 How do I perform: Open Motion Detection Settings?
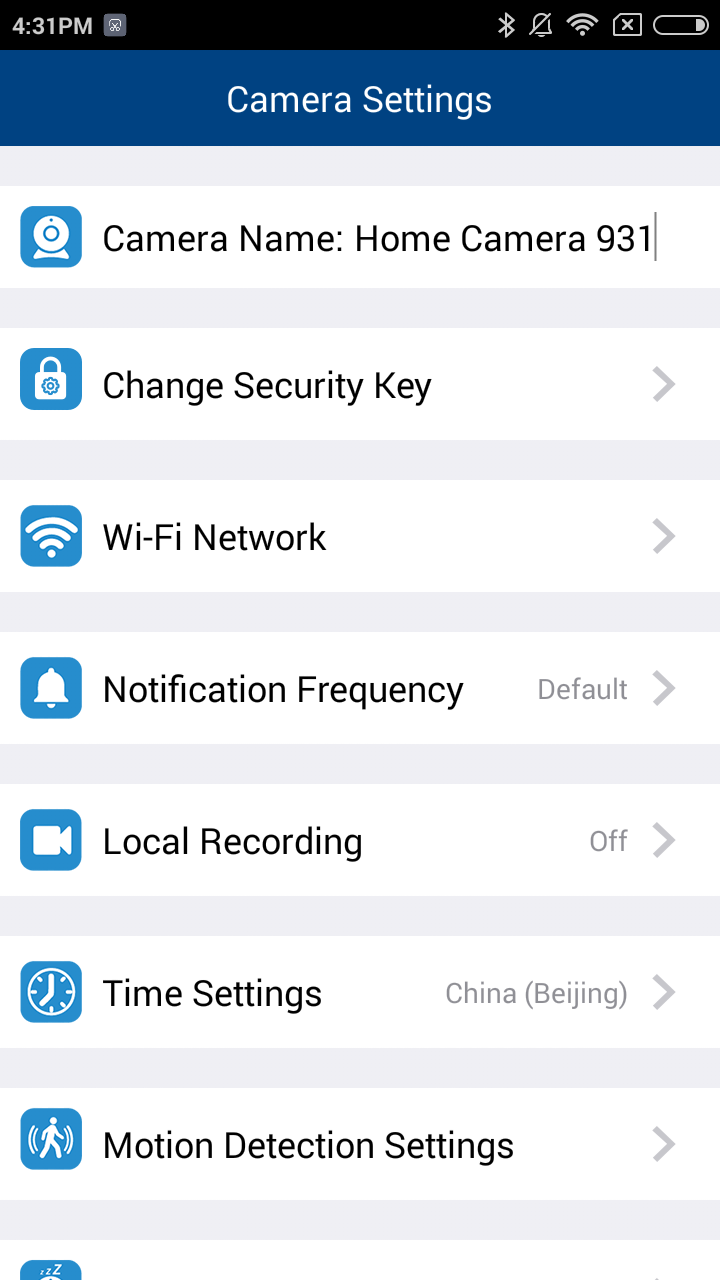[x=360, y=1145]
